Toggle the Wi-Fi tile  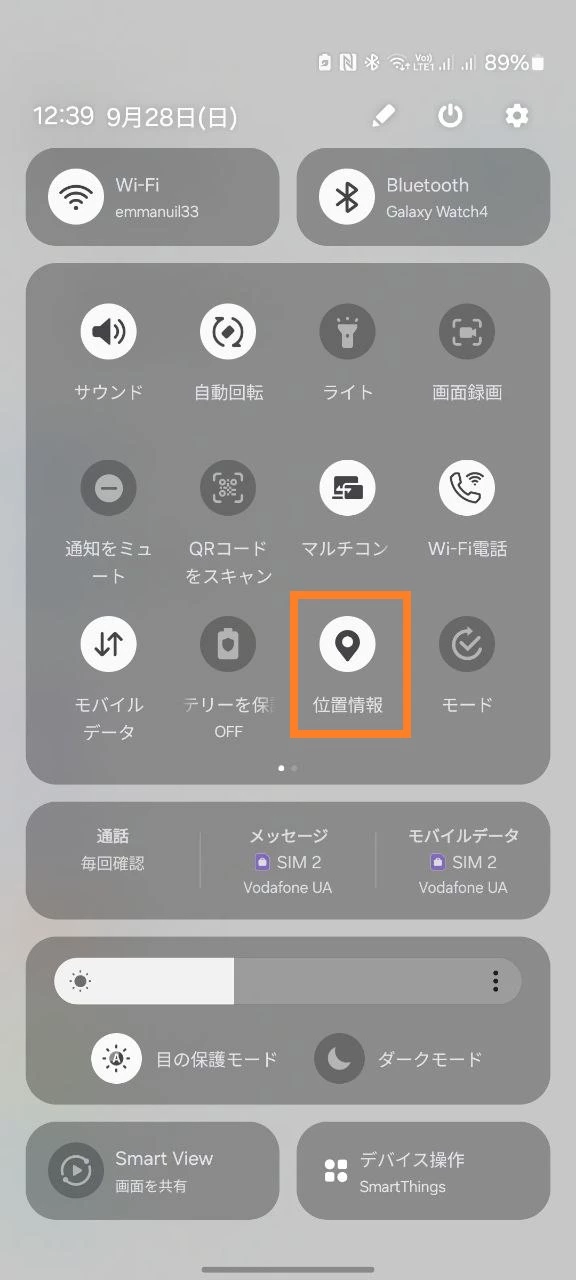[x=152, y=197]
